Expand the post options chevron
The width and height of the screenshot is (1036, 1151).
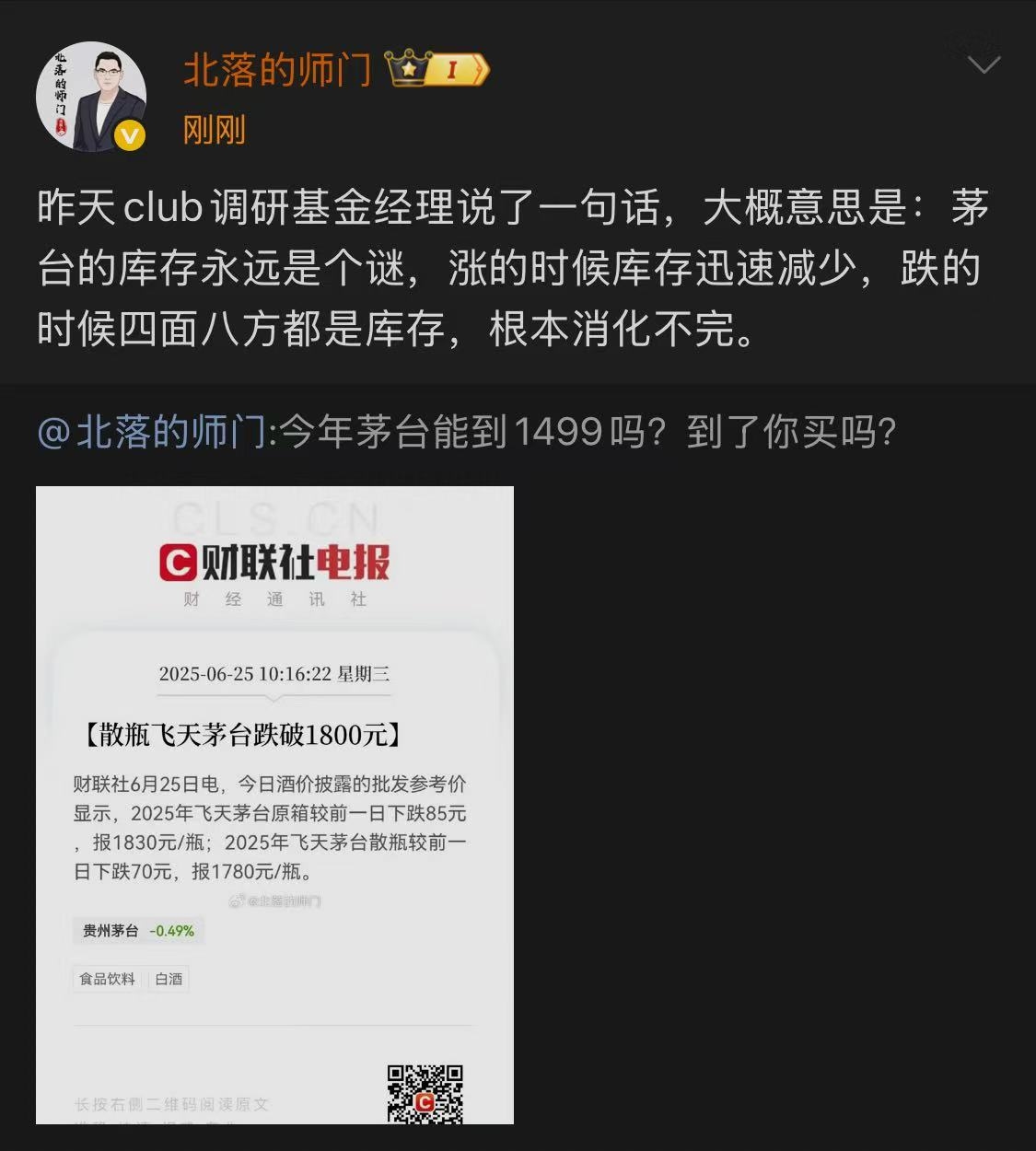pyautogui.click(x=984, y=64)
